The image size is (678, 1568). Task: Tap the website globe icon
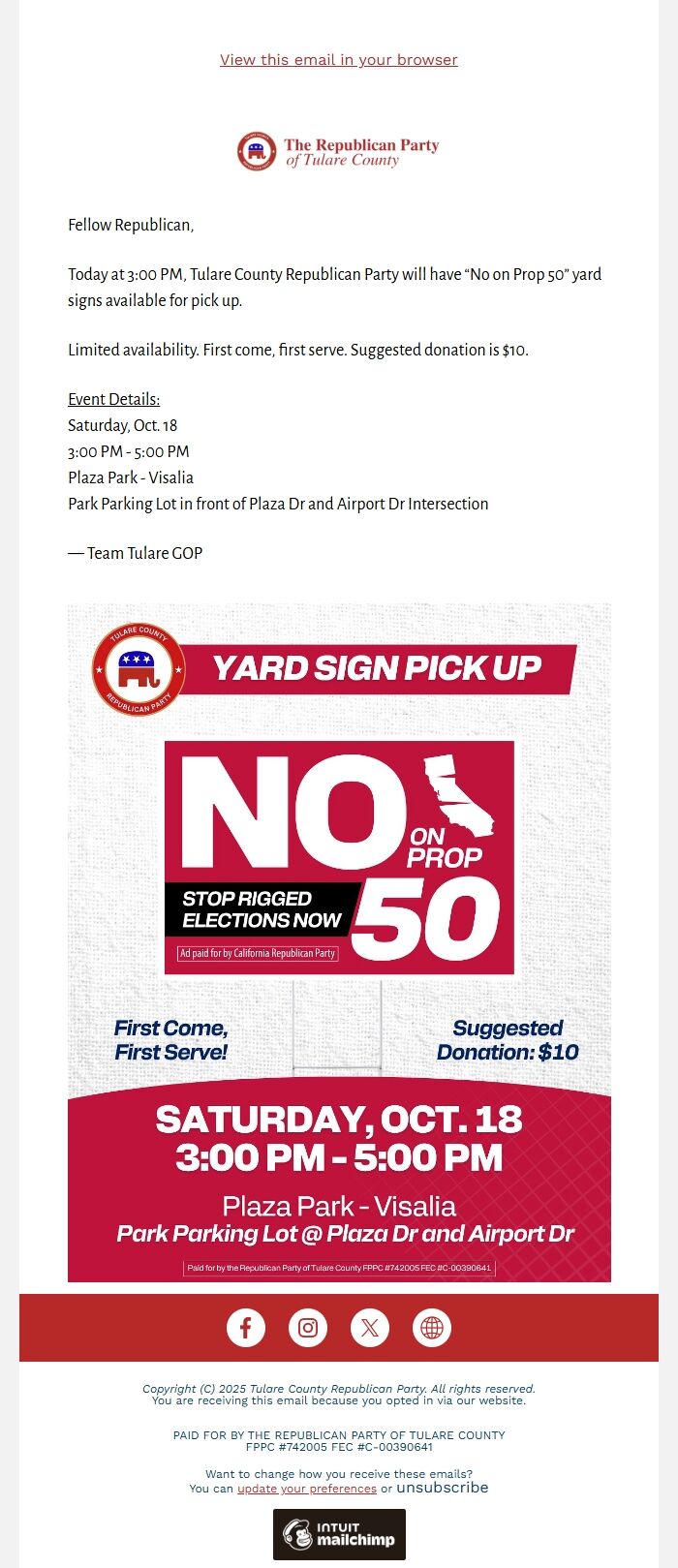[432, 1328]
